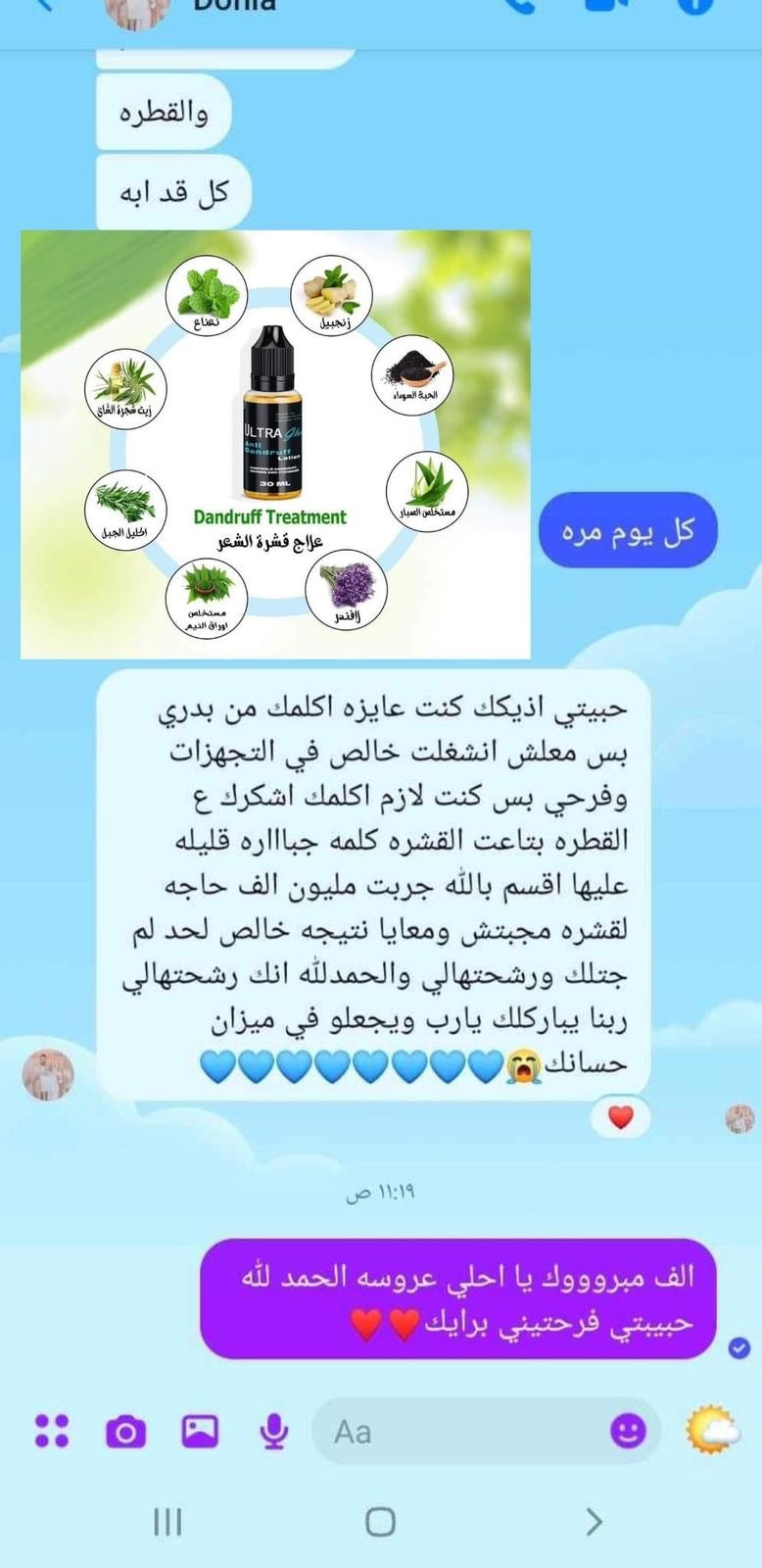The image size is (762, 1568).
Task: Go to the home screen via square button
Action: 380,1521
